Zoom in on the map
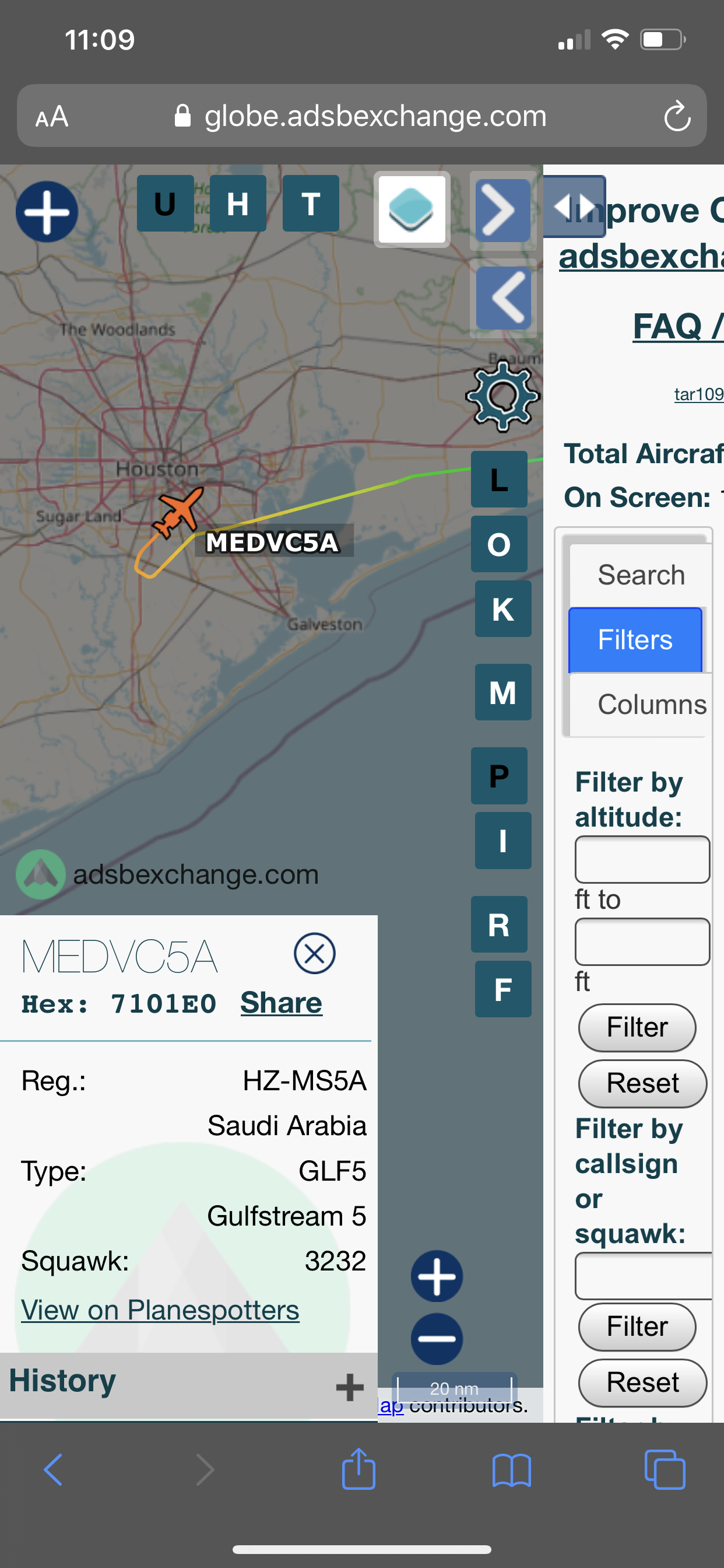724x1568 pixels. (437, 1276)
